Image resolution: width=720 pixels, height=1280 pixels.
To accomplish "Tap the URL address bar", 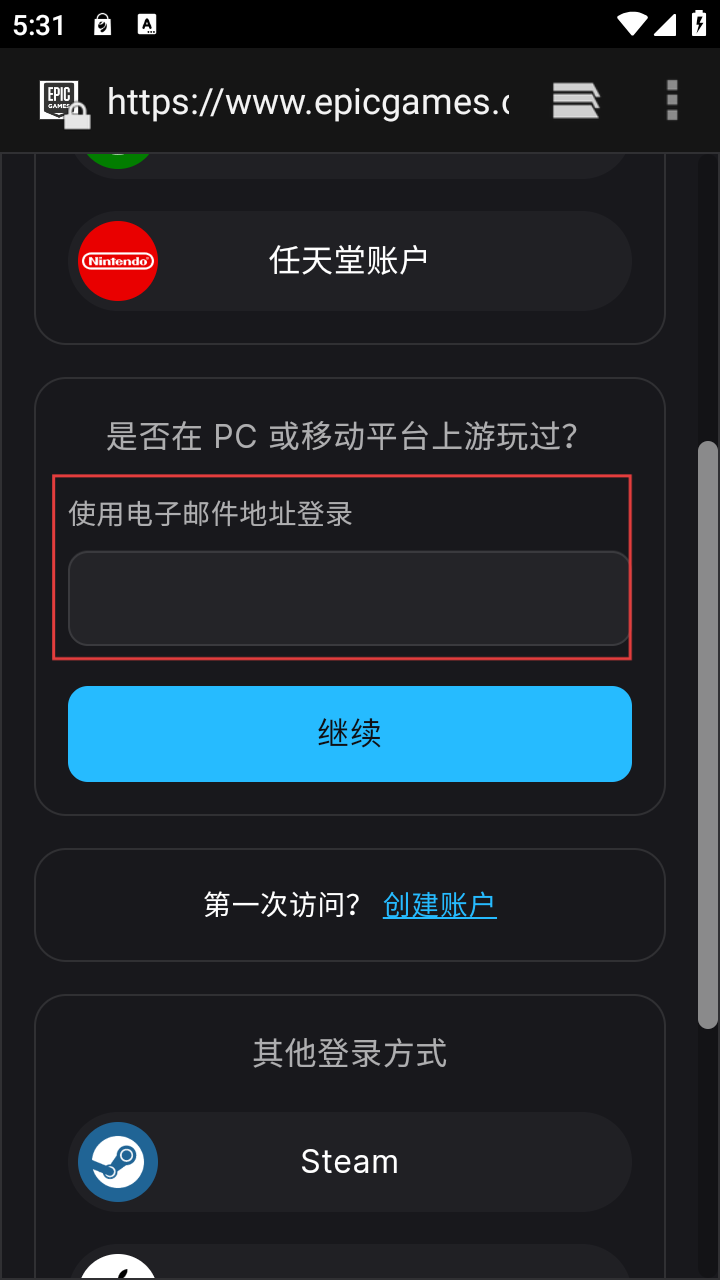I will pos(307,102).
